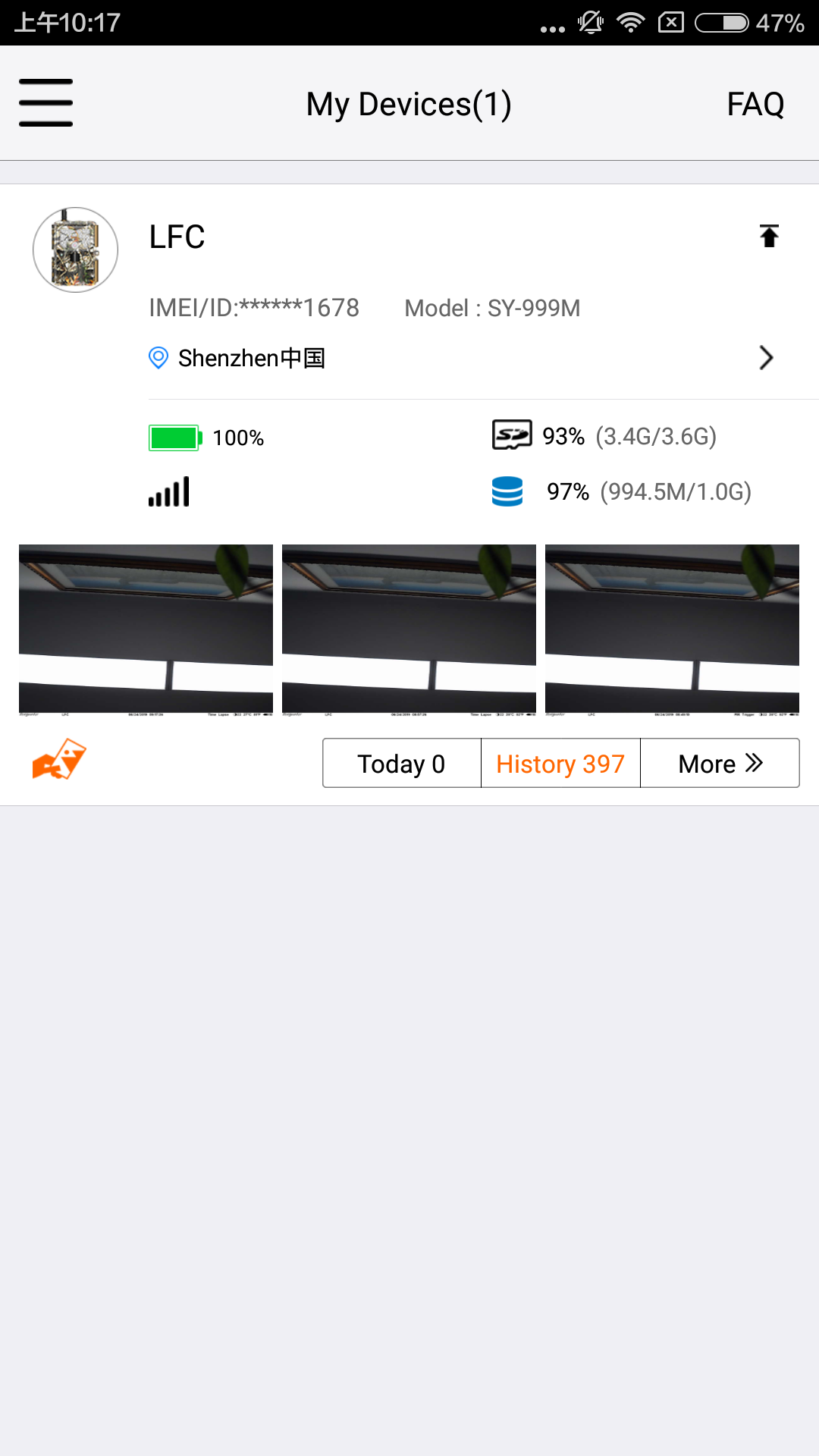This screenshot has height=1456, width=819.
Task: Open the first captured photo thumbnail
Action: click(146, 629)
